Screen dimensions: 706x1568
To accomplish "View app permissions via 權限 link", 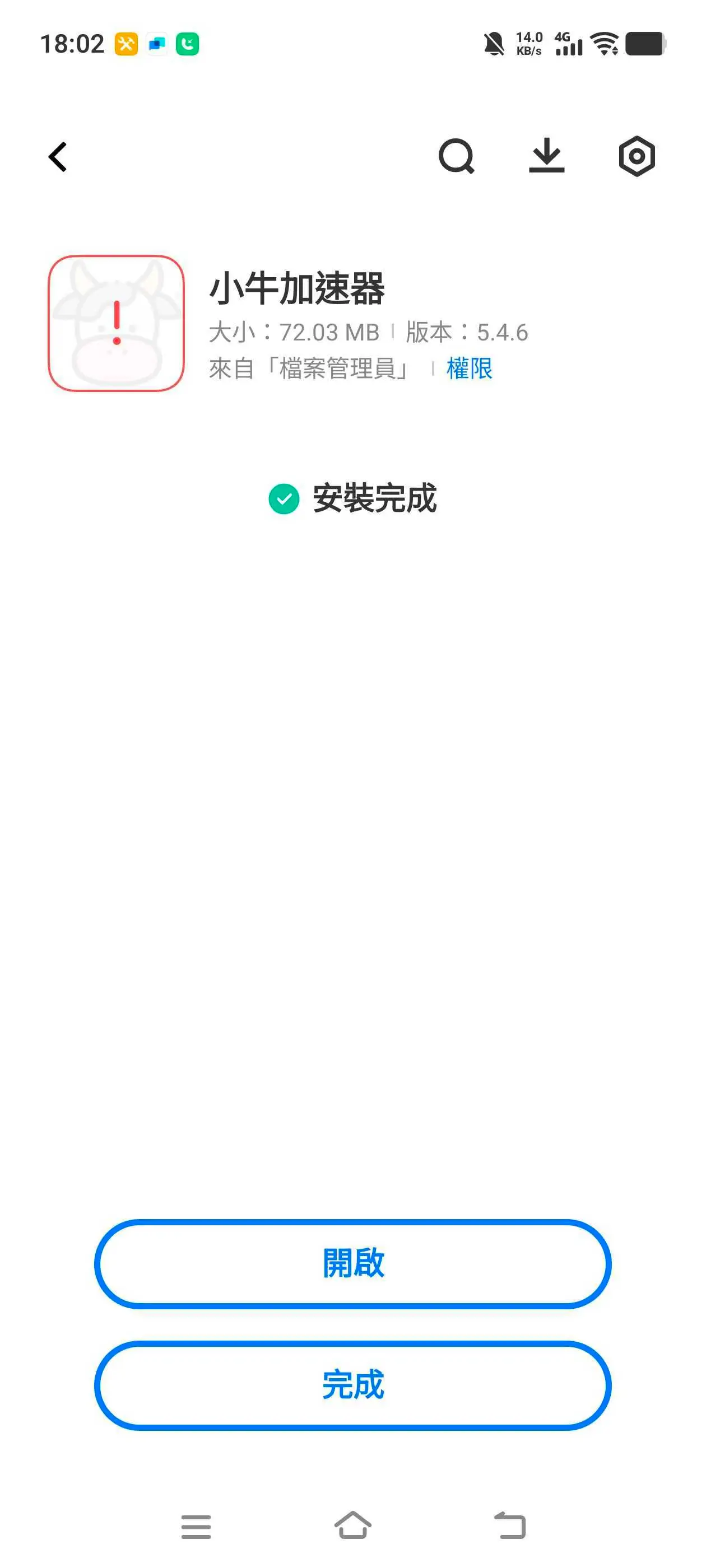I will pyautogui.click(x=469, y=368).
